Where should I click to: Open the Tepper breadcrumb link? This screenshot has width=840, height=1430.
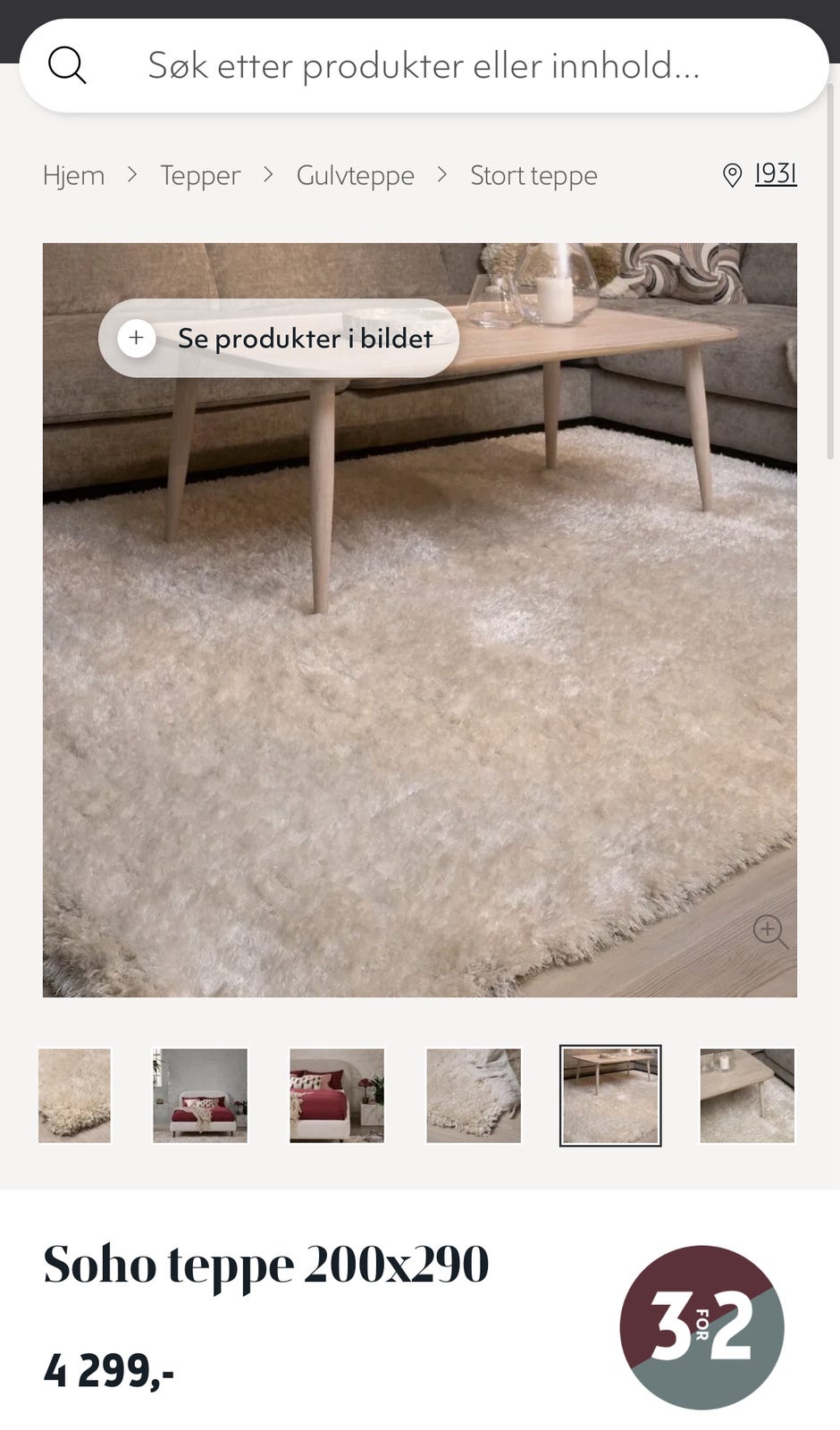(200, 175)
